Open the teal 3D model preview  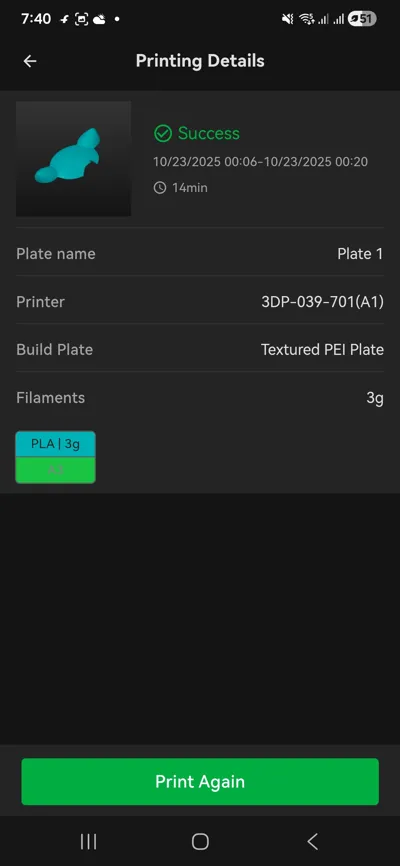coord(73,159)
